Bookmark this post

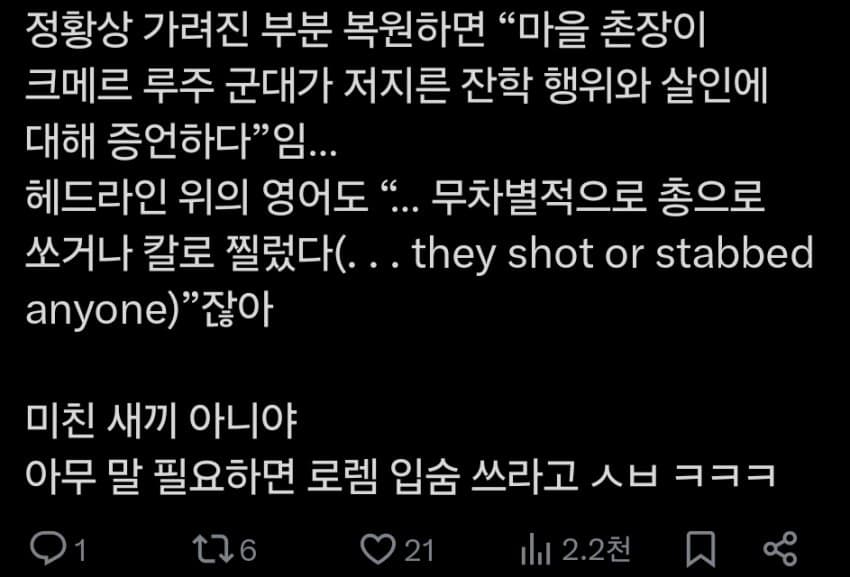[702, 548]
